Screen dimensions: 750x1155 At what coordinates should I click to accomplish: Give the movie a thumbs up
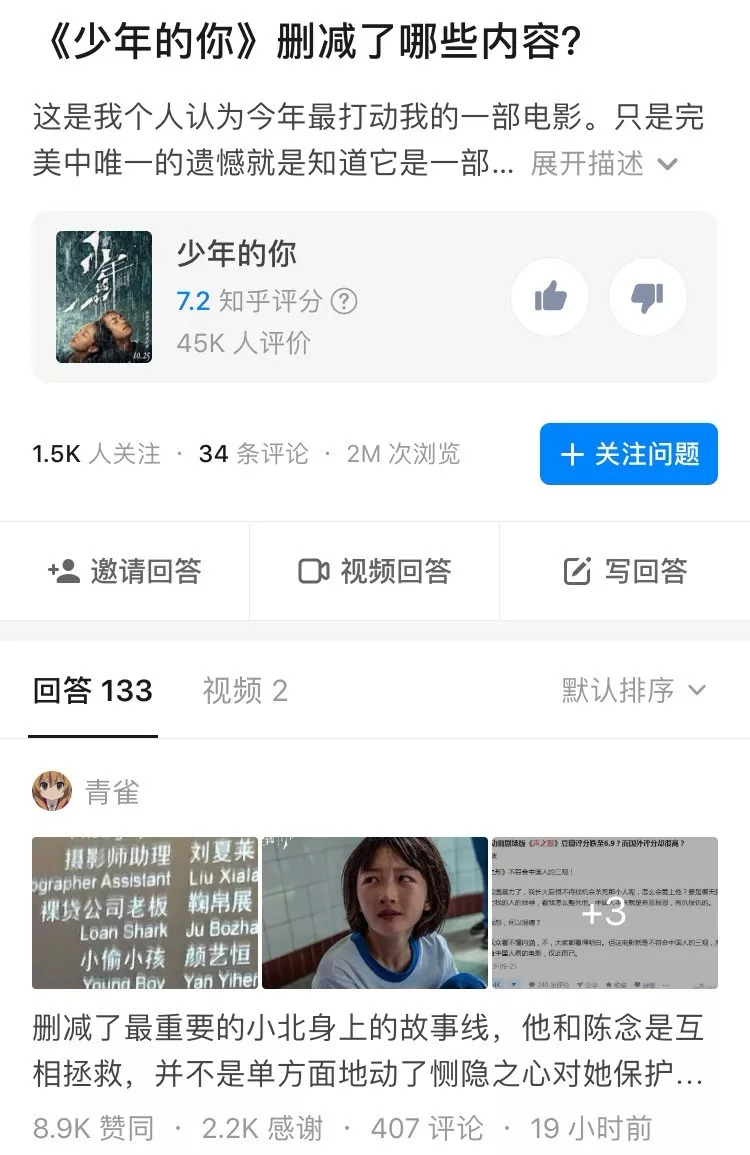tap(550, 297)
